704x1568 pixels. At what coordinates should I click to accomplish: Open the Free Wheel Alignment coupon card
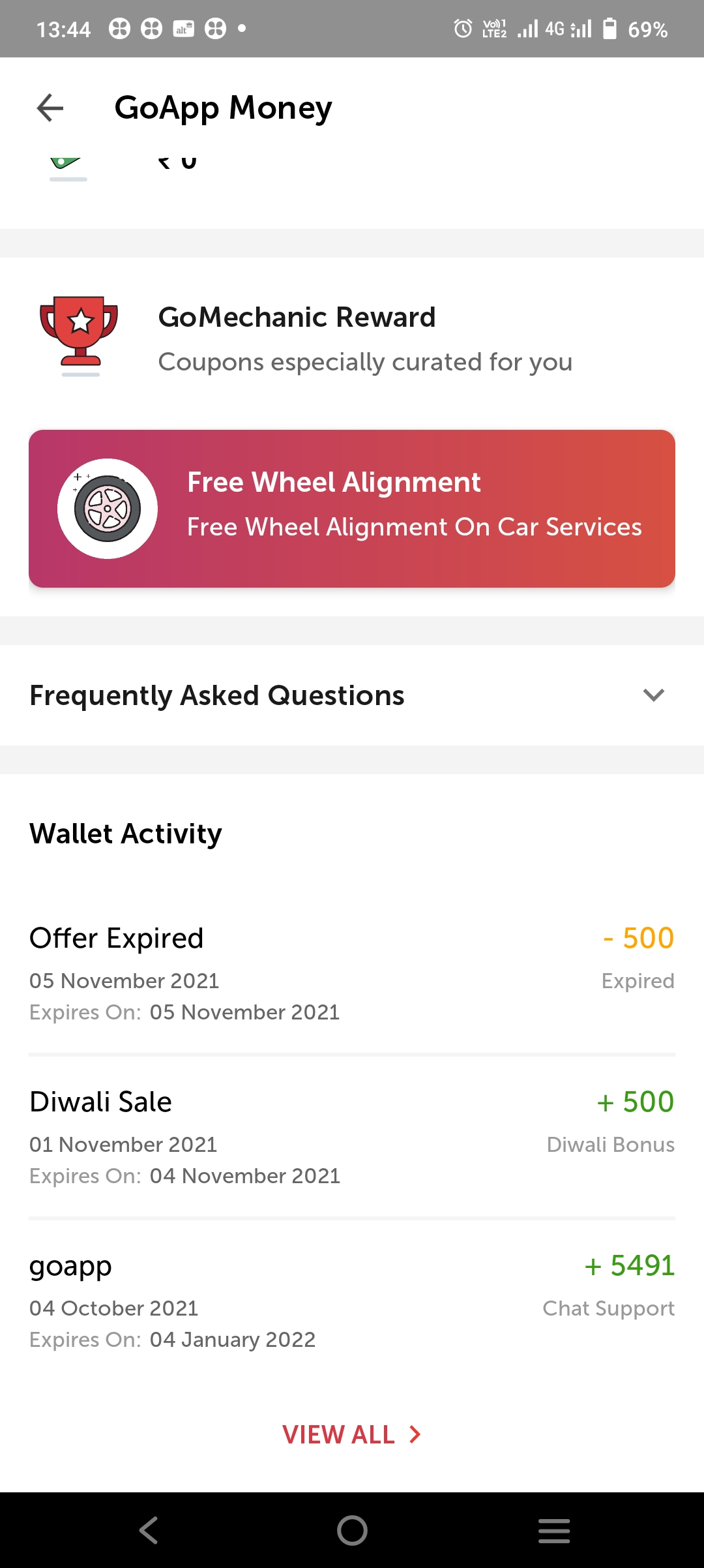coord(352,508)
